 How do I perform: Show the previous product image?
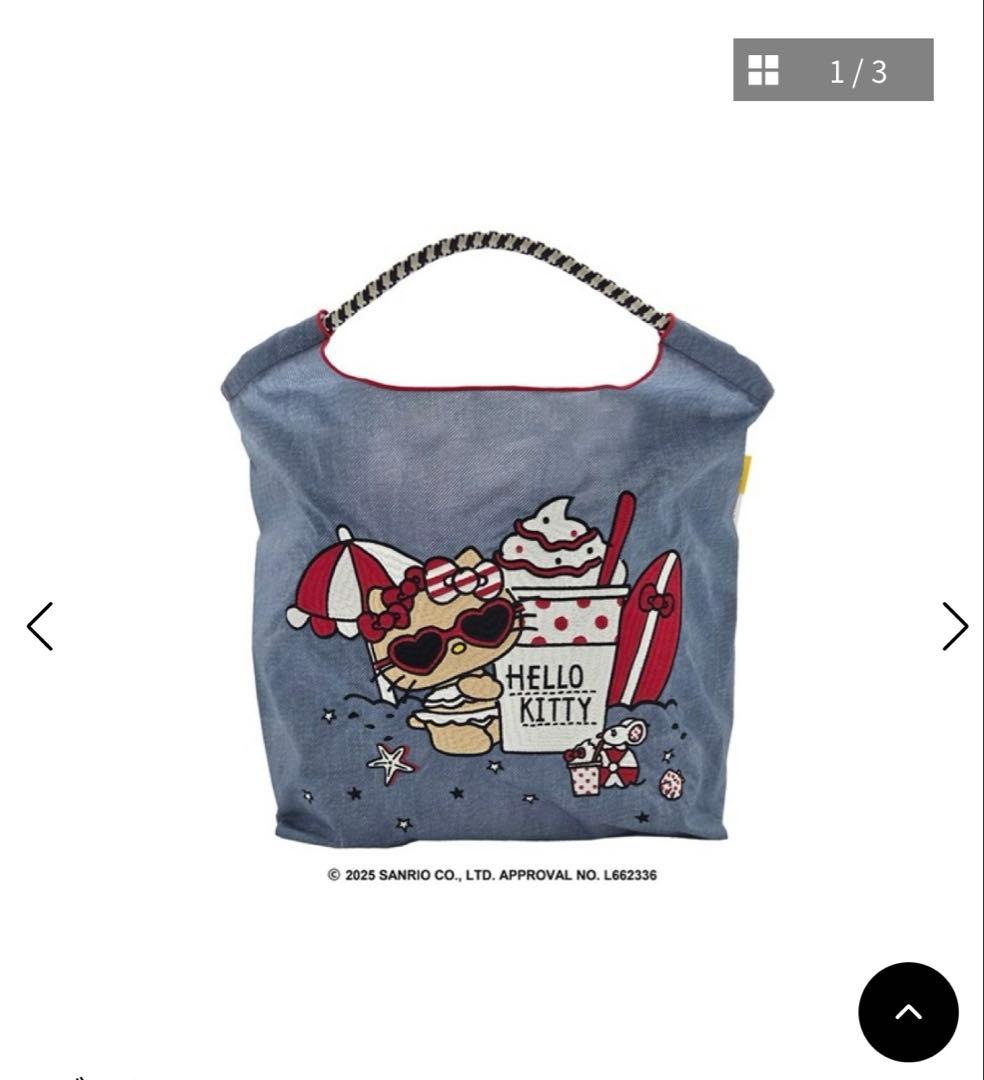pos(40,627)
